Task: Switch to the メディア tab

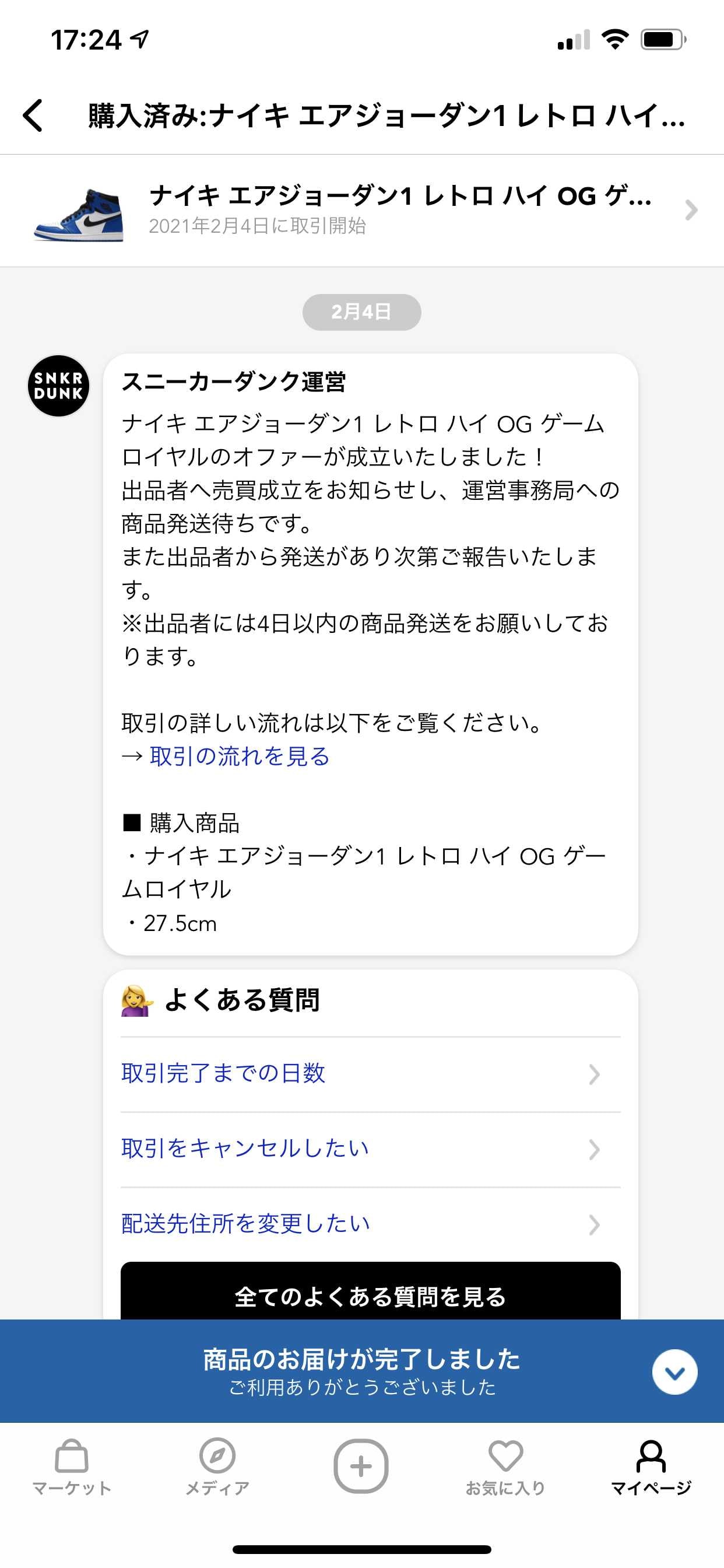Action: click(217, 1467)
